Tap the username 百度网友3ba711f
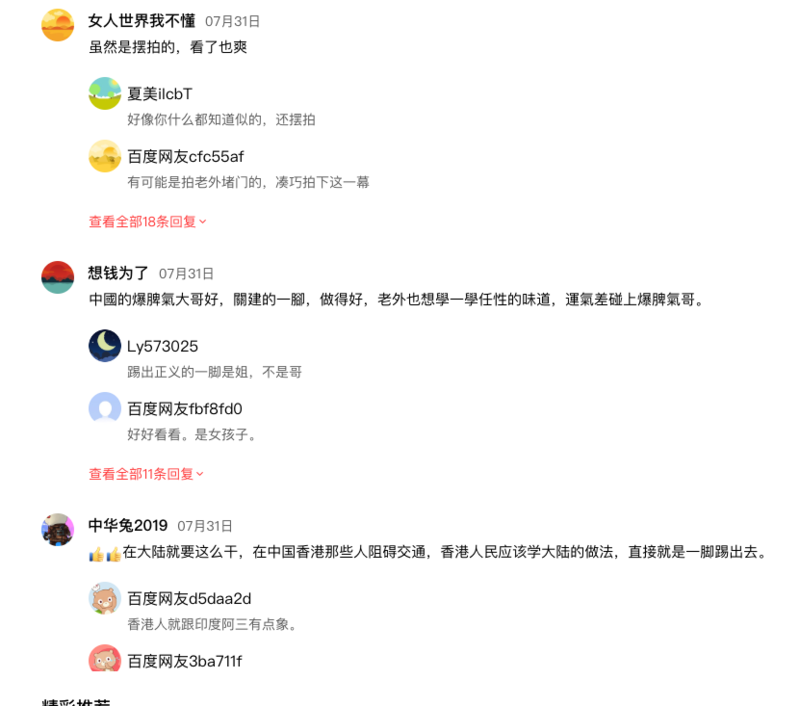 point(184,660)
